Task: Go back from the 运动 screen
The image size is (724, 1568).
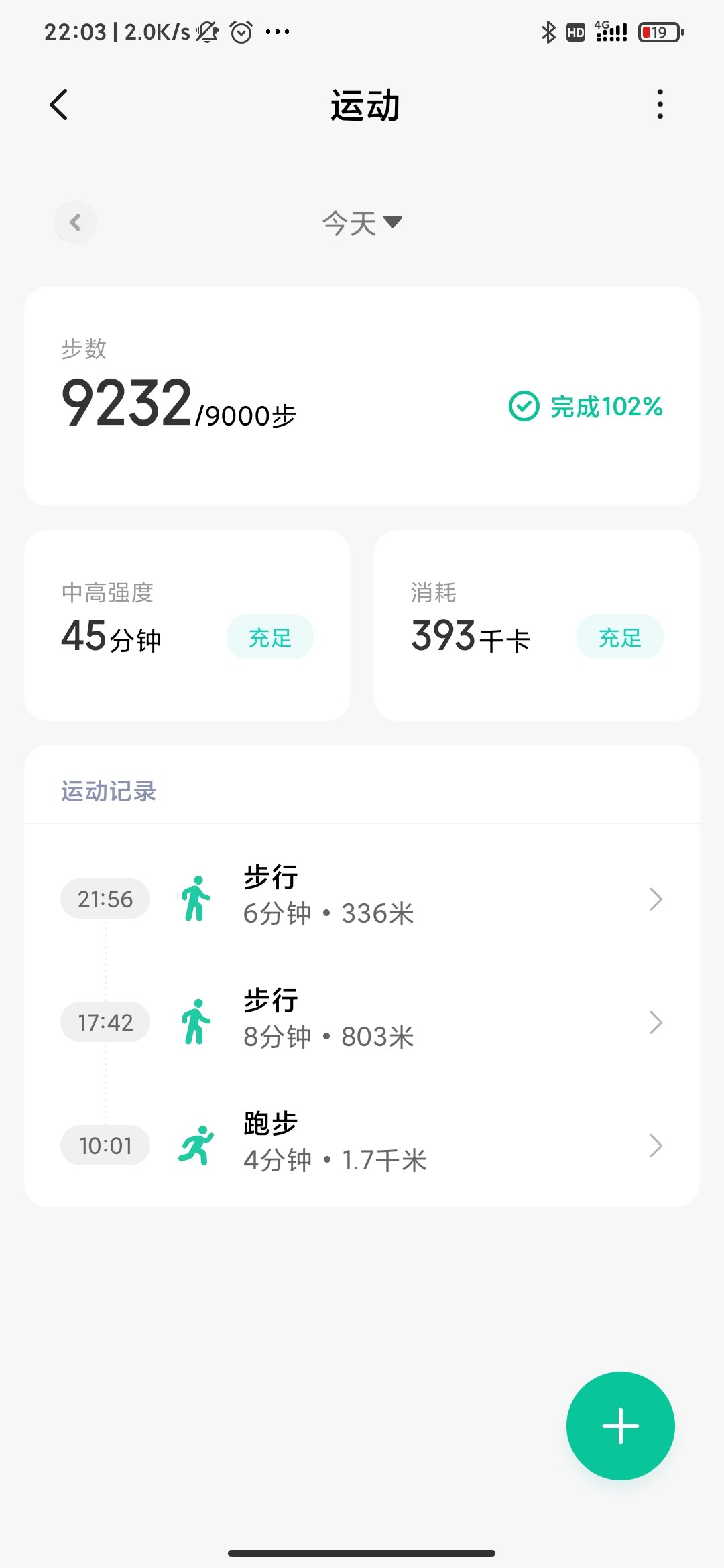Action: click(59, 105)
